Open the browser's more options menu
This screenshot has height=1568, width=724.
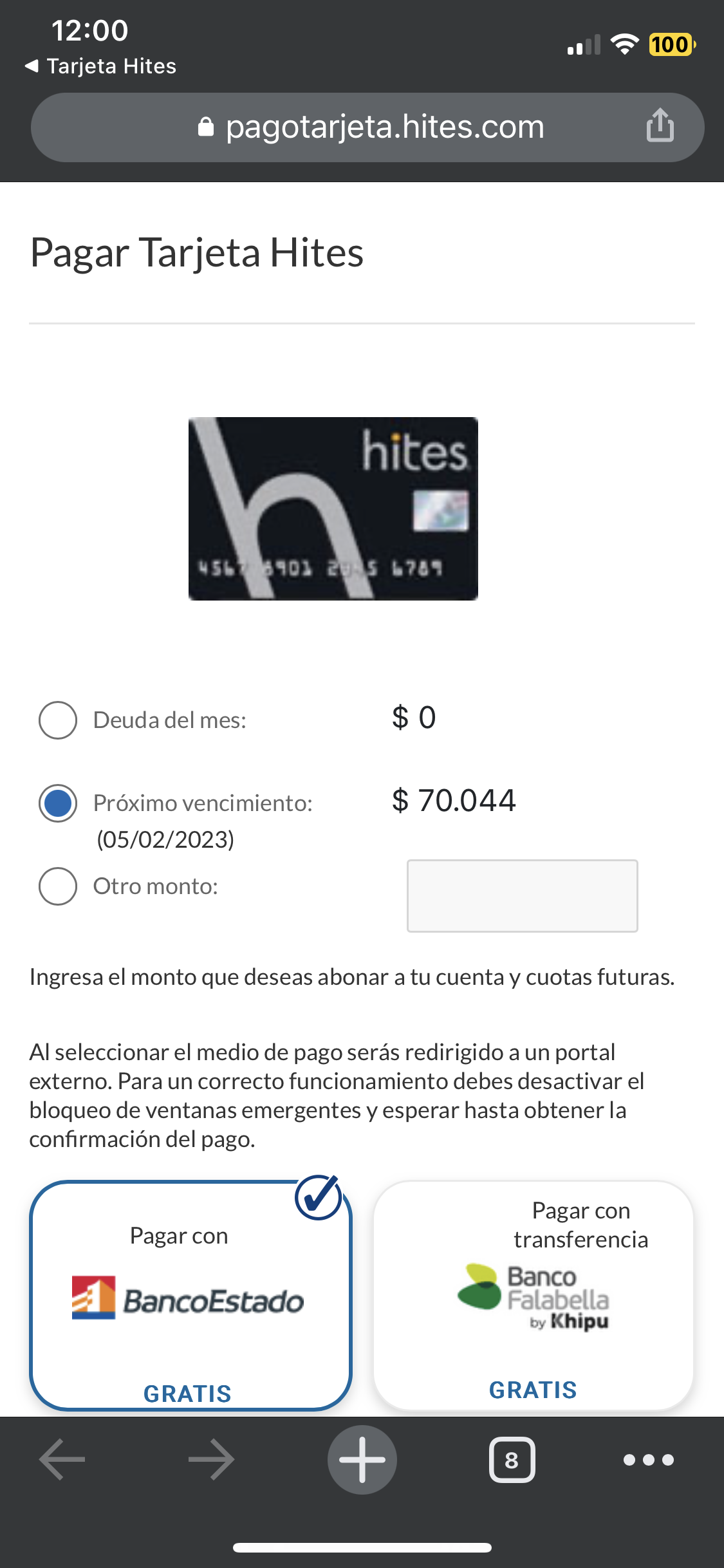(x=649, y=1460)
